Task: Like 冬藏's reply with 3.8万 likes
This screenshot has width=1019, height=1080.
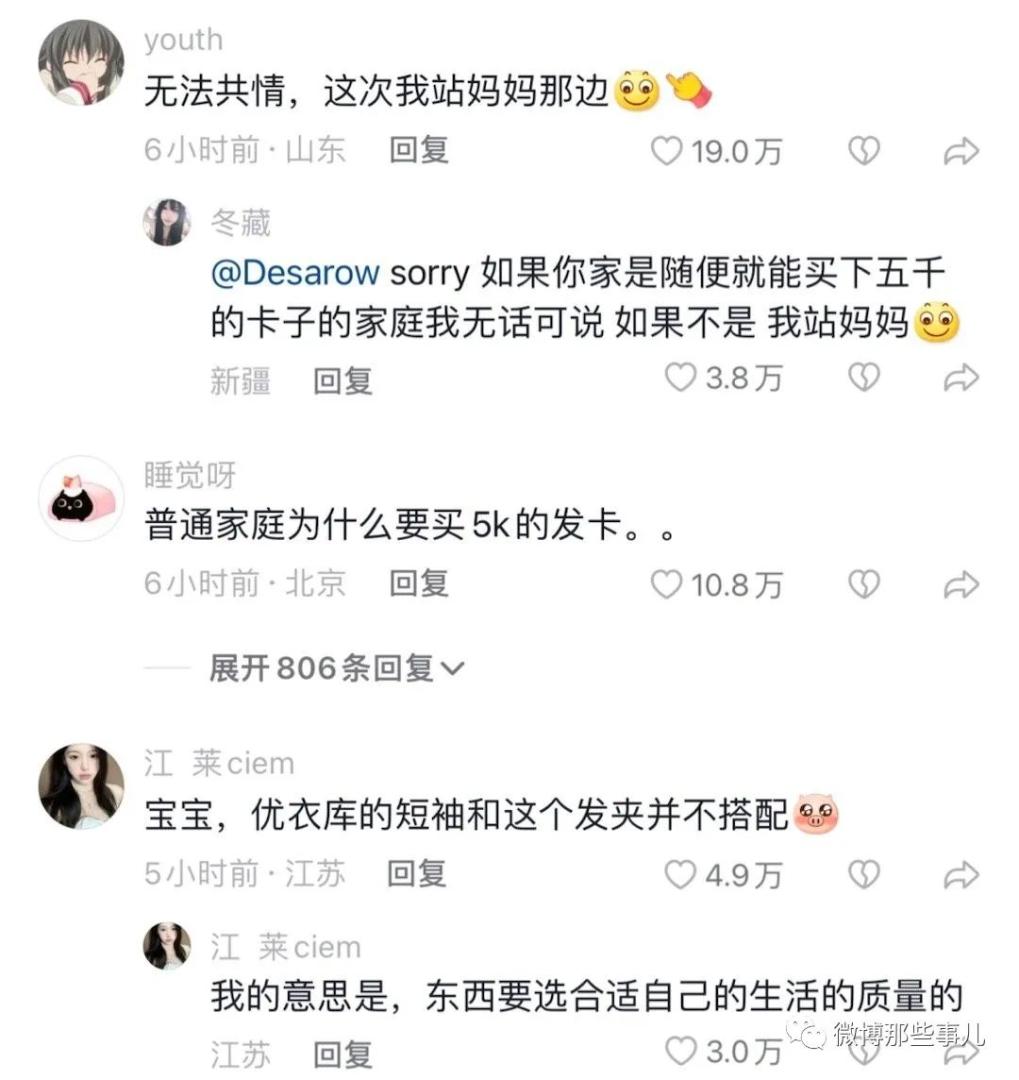Action: pyautogui.click(x=680, y=378)
